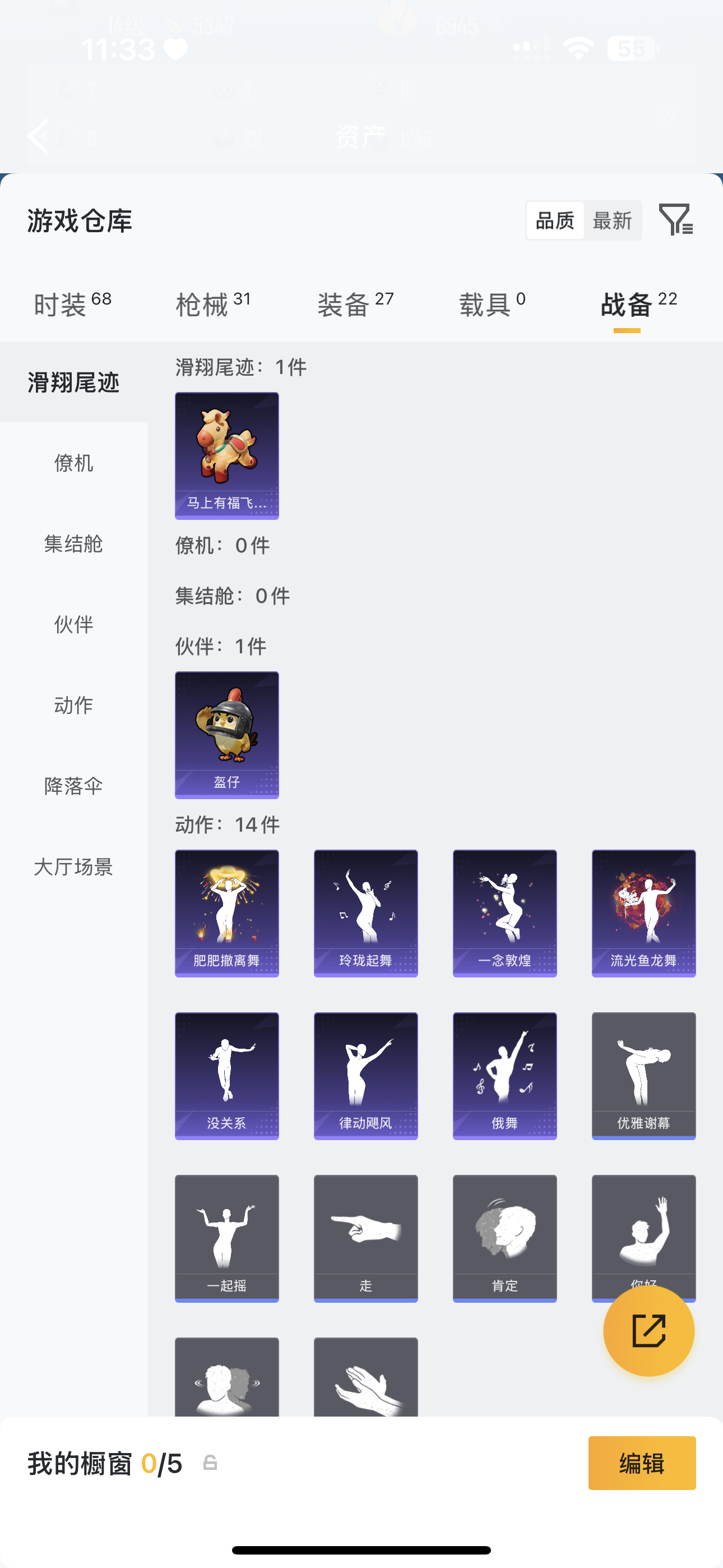Open the 马上有福飞 glide trail item
This screenshot has height=1568, width=723.
227,455
